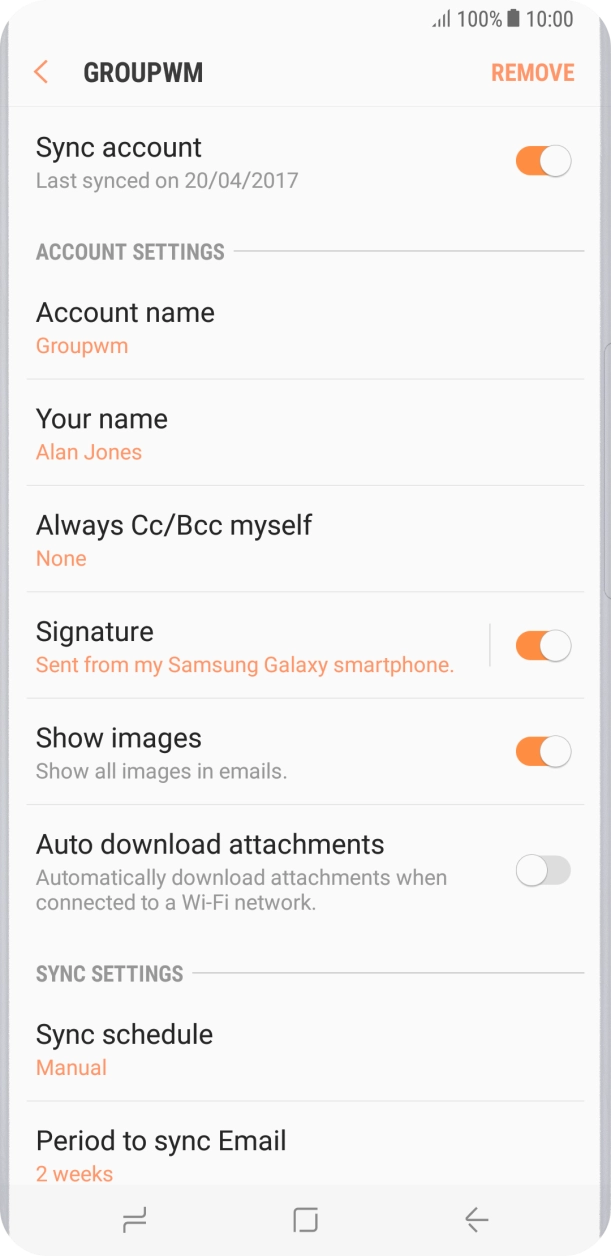Disable the Signature switch
The image size is (611, 1256).
pyautogui.click(x=543, y=646)
